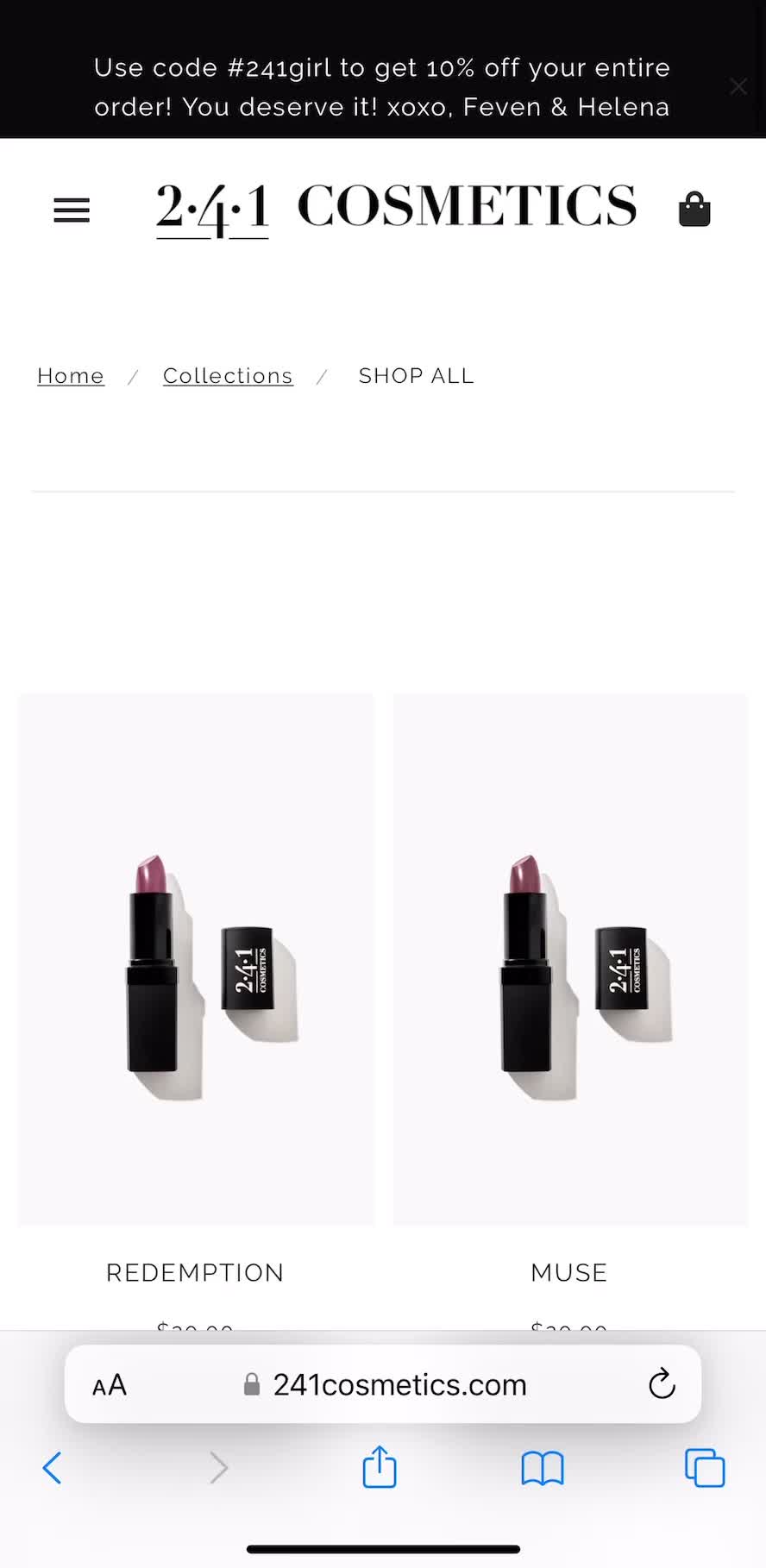Viewport: 766px width, 1568px height.
Task: Go to the Home breadcrumb link
Action: (71, 376)
